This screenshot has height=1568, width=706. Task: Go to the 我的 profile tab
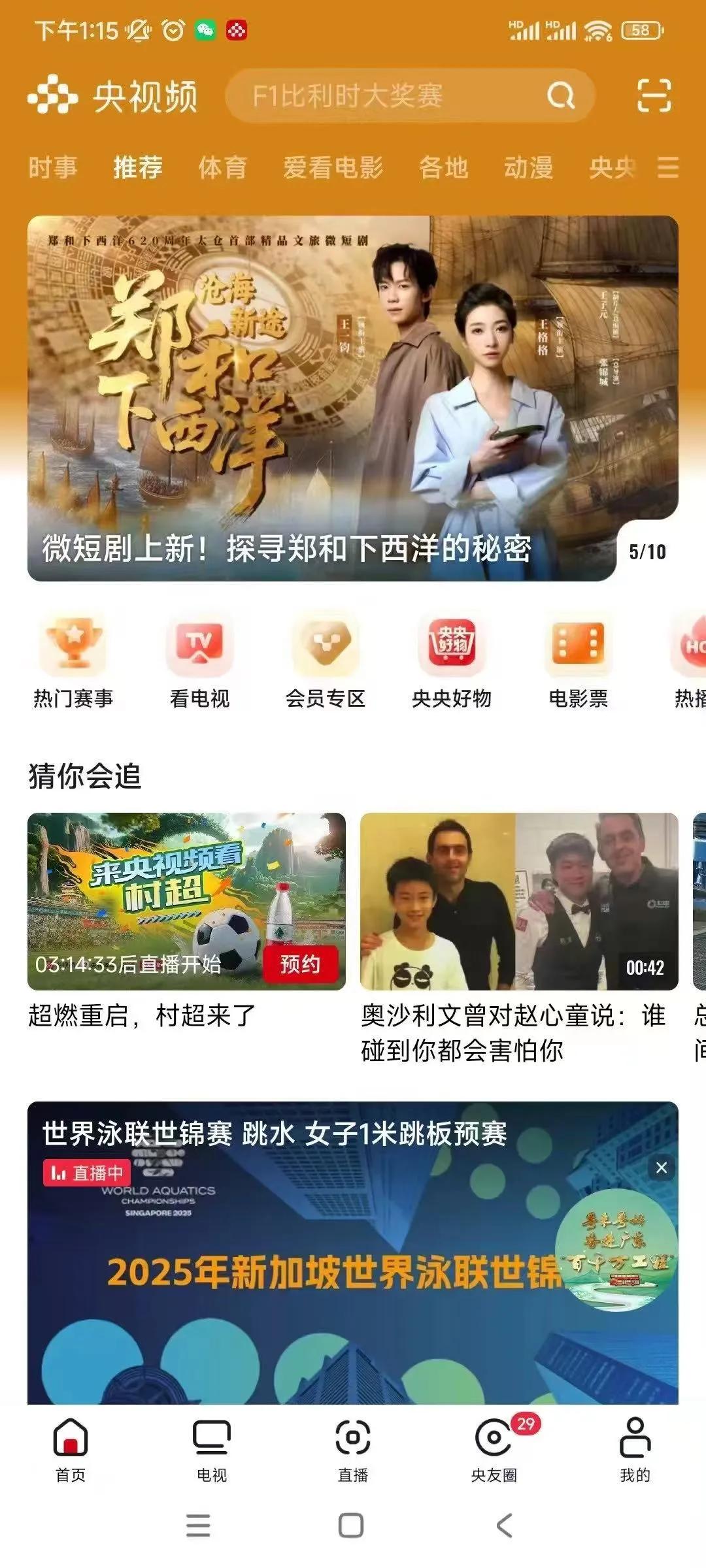tap(635, 1446)
